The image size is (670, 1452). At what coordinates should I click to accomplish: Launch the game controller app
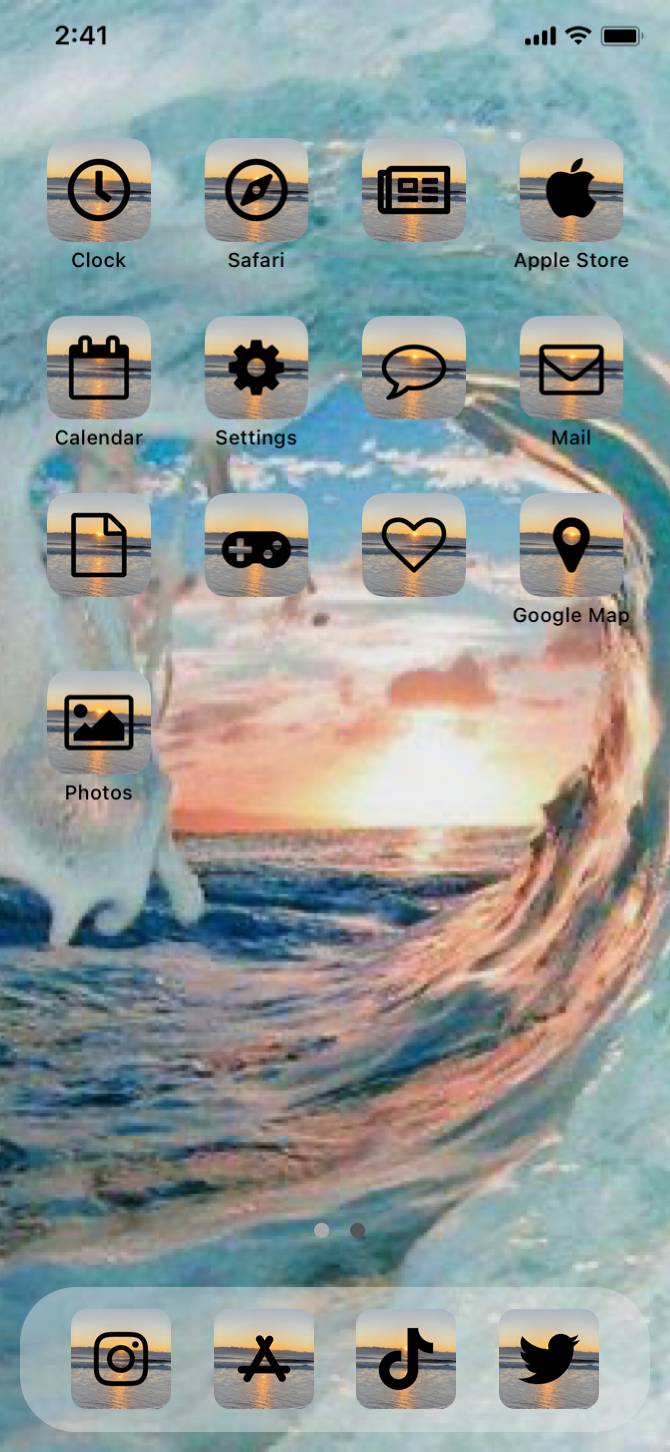click(x=256, y=545)
